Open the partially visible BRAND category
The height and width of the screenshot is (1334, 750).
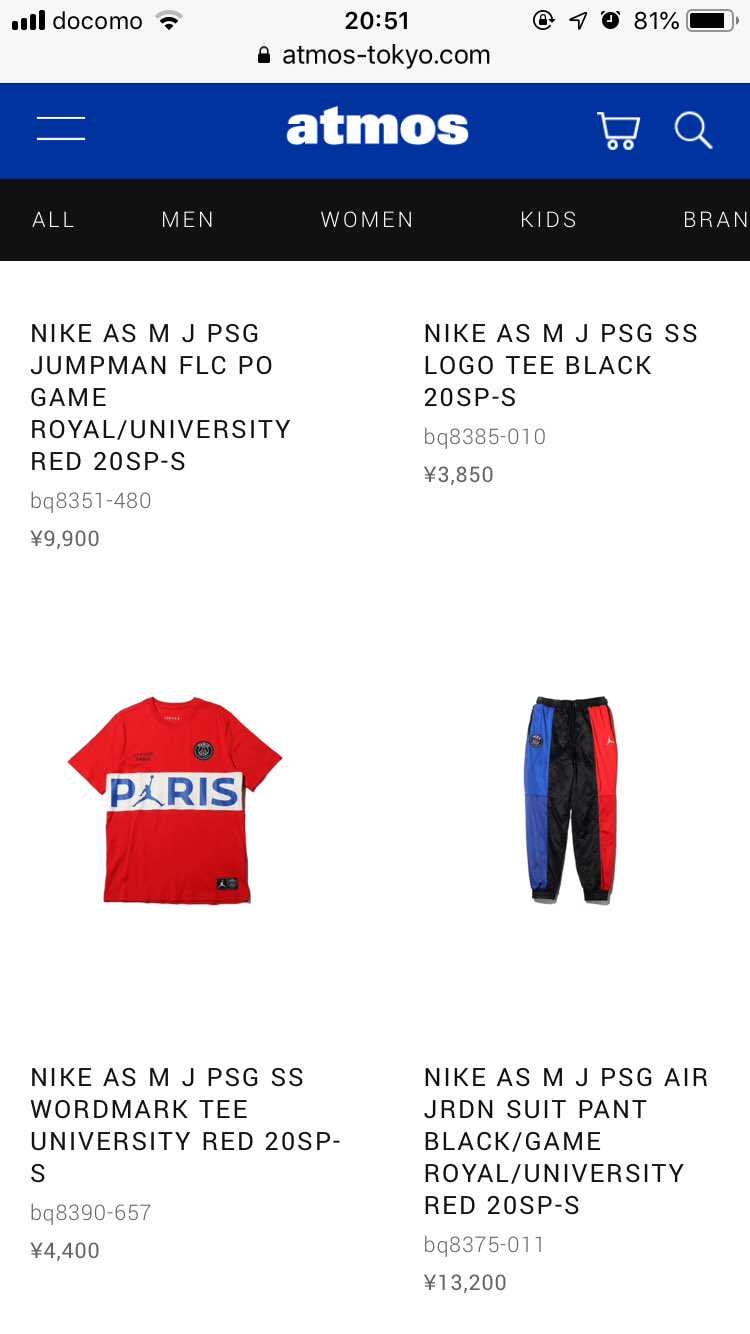tap(716, 220)
